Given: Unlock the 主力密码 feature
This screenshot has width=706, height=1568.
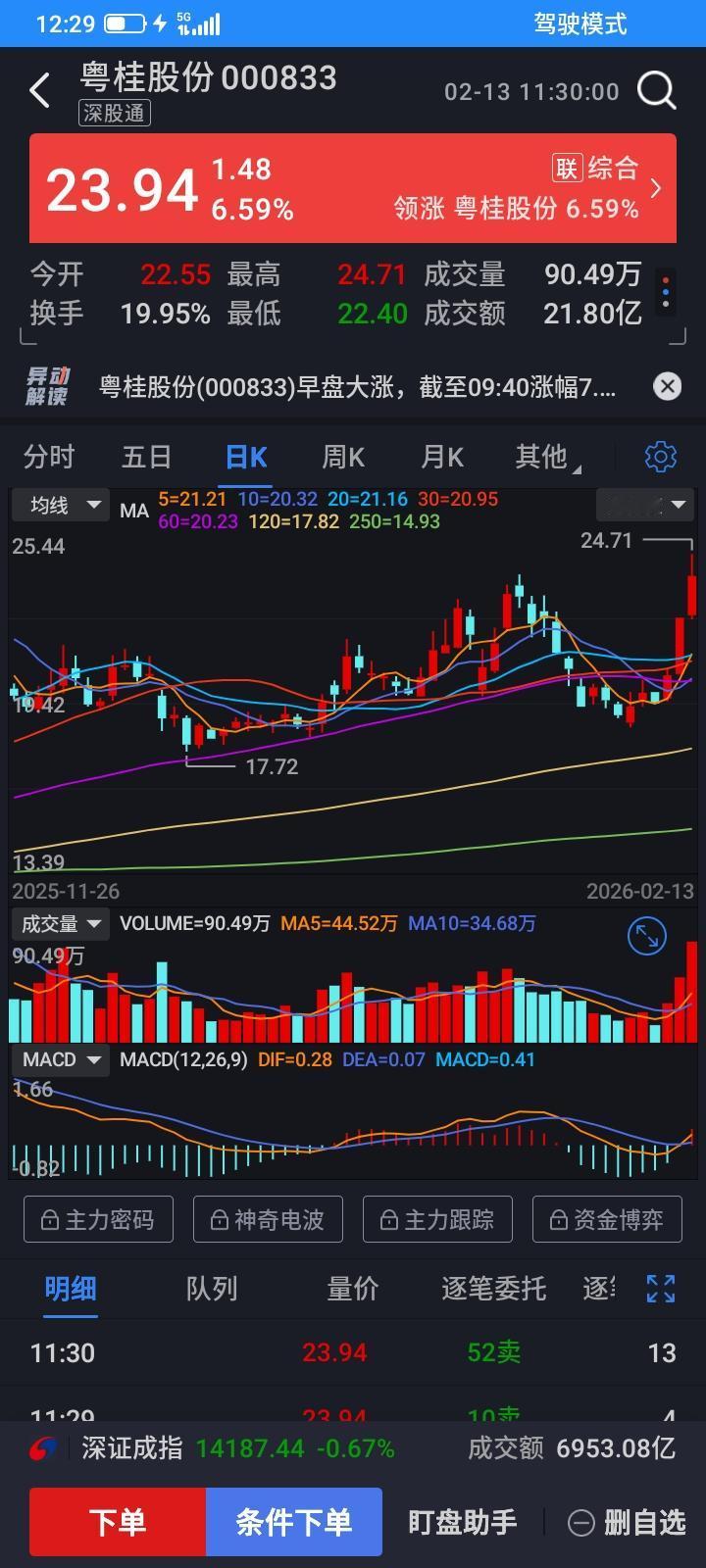Looking at the screenshot, I should 98,1218.
